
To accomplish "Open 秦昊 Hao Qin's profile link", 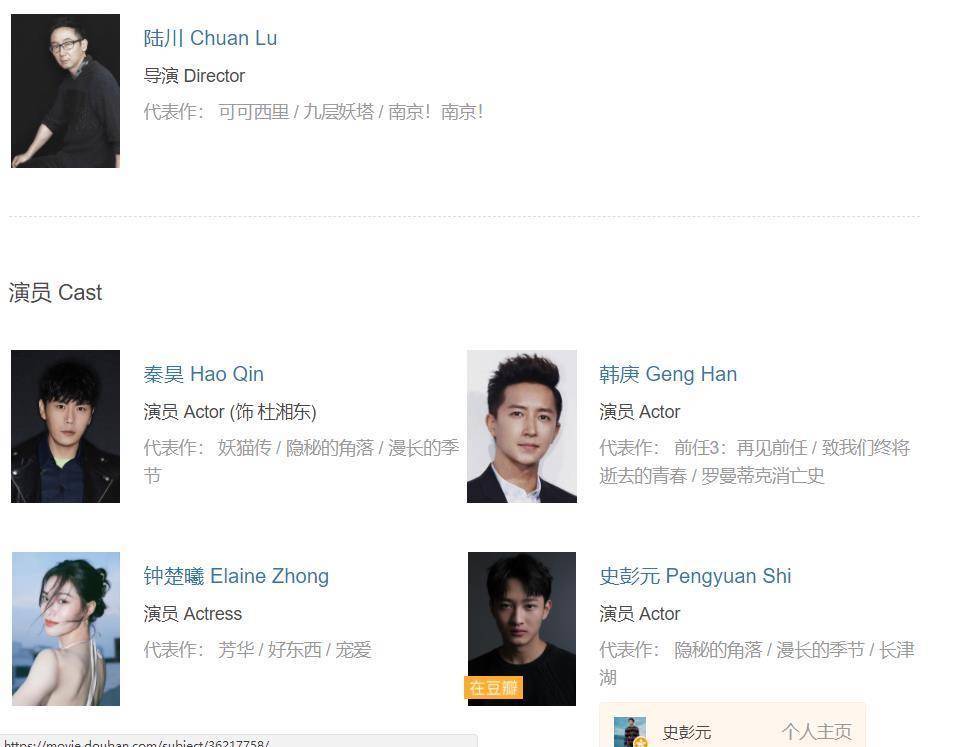I will point(204,374).
